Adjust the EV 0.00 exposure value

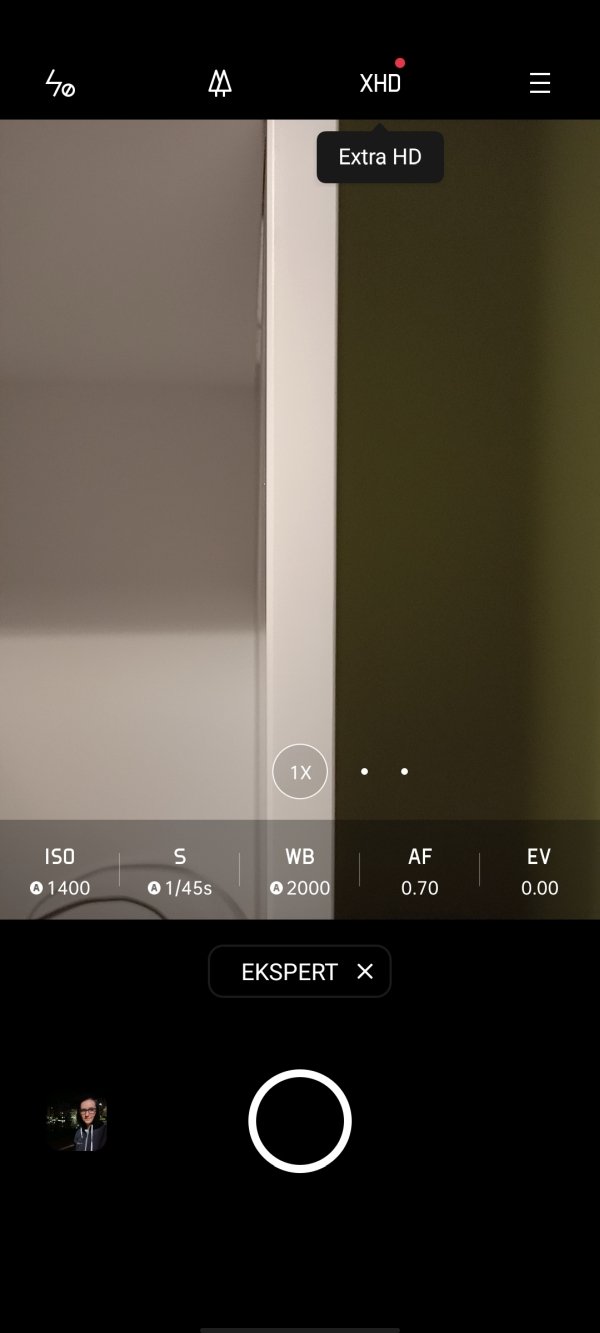540,871
